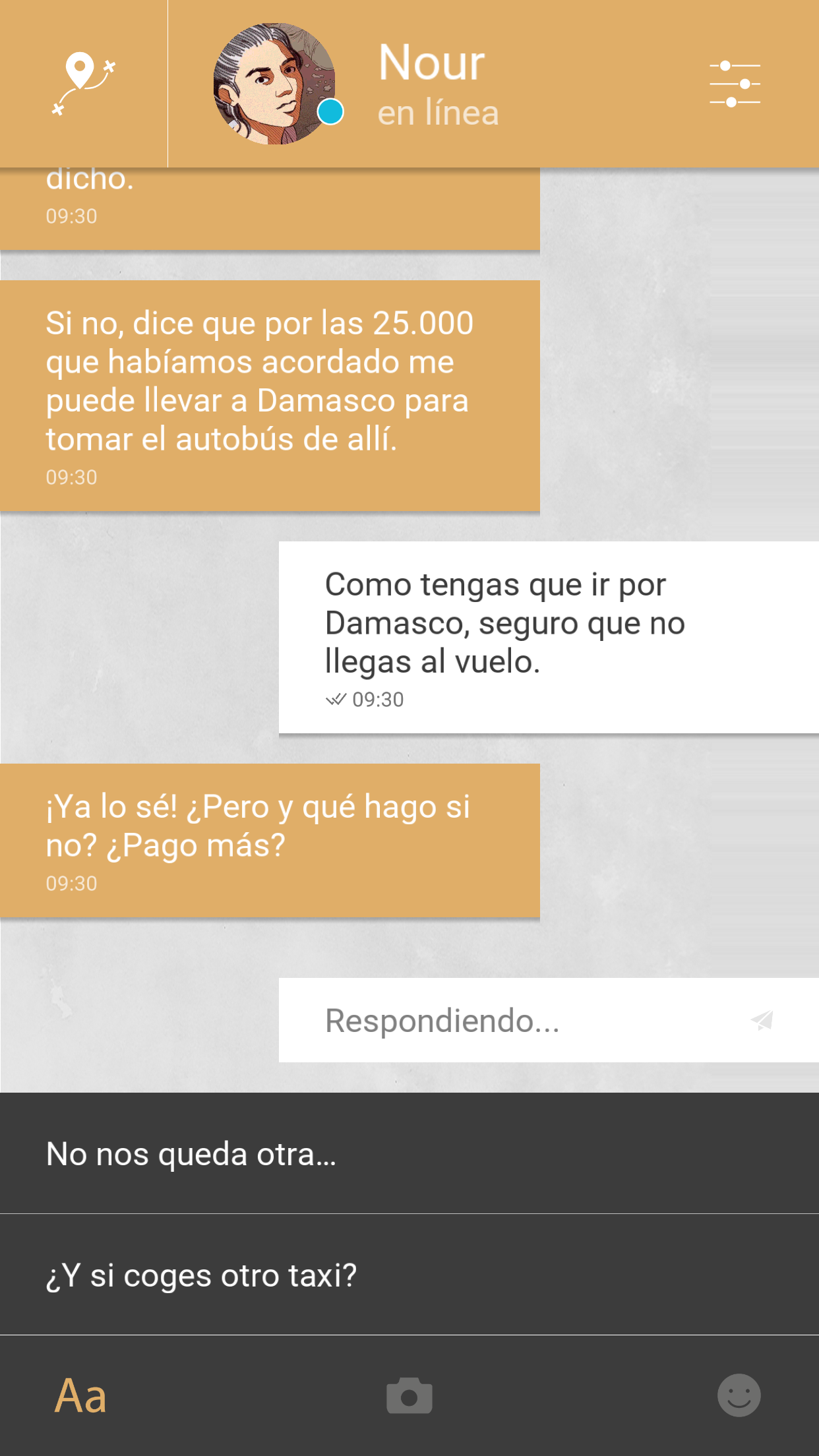View Nour's profile picture
The height and width of the screenshot is (1456, 819).
click(x=274, y=84)
